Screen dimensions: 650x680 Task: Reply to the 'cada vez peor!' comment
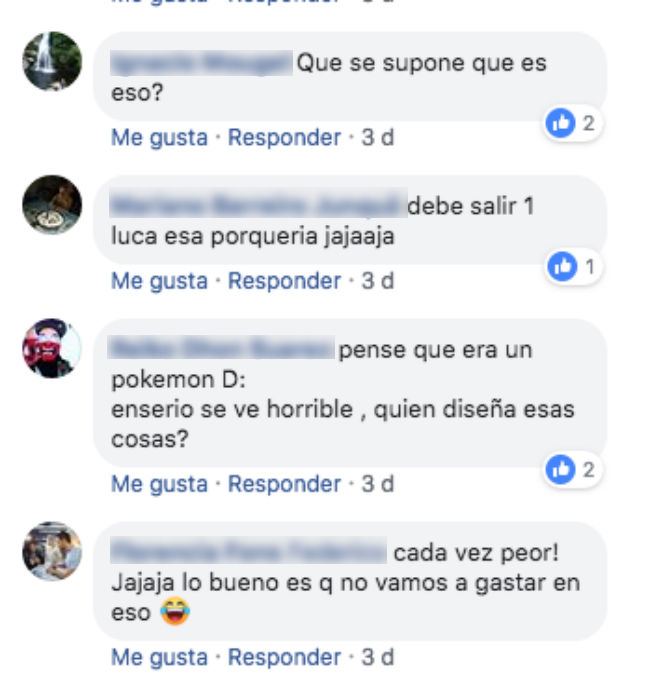(284, 657)
